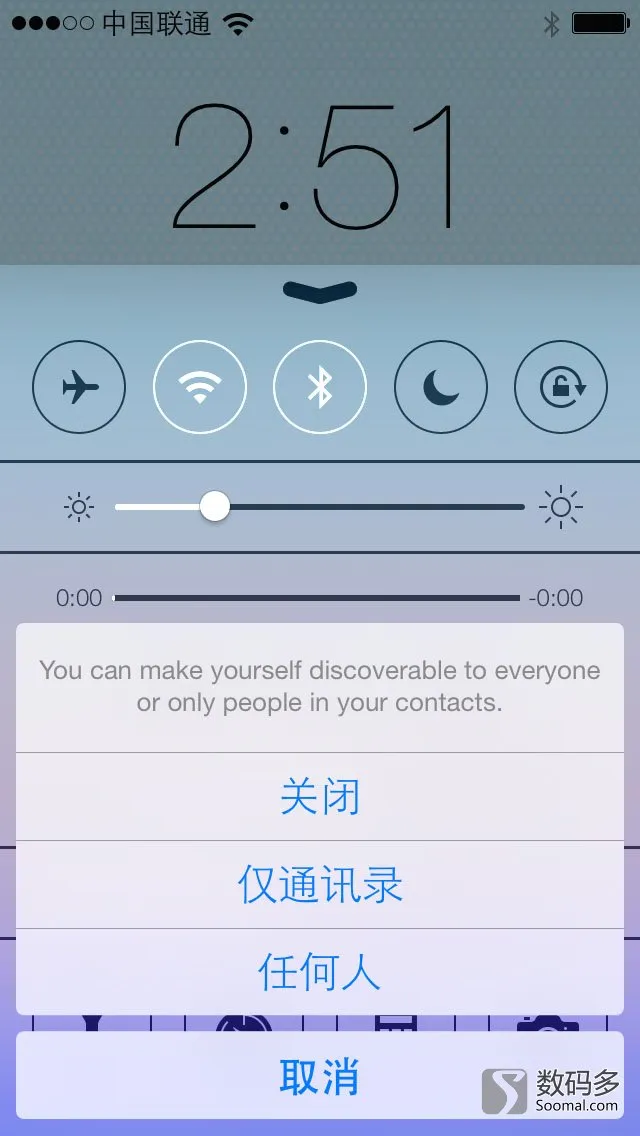Select 任何人 to be discoverable by everyone

click(x=320, y=972)
